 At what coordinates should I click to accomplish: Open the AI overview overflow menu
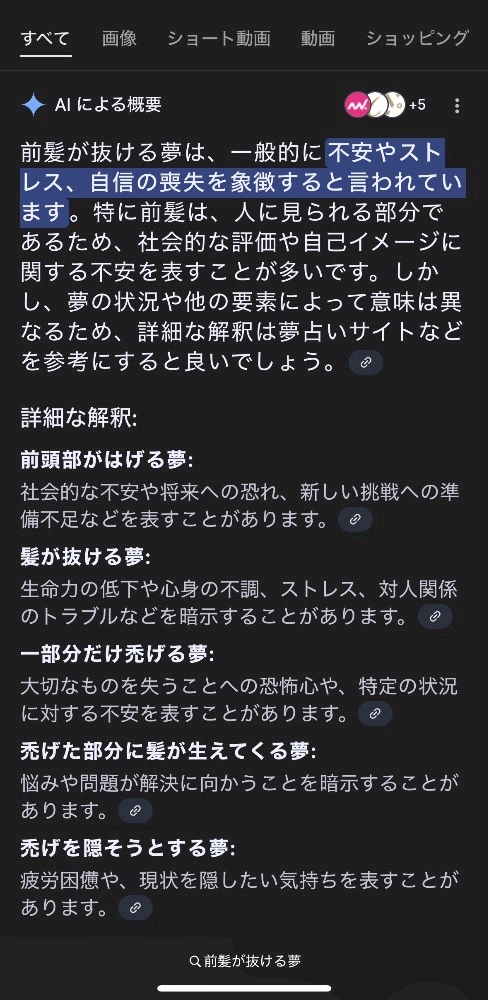[x=457, y=105]
